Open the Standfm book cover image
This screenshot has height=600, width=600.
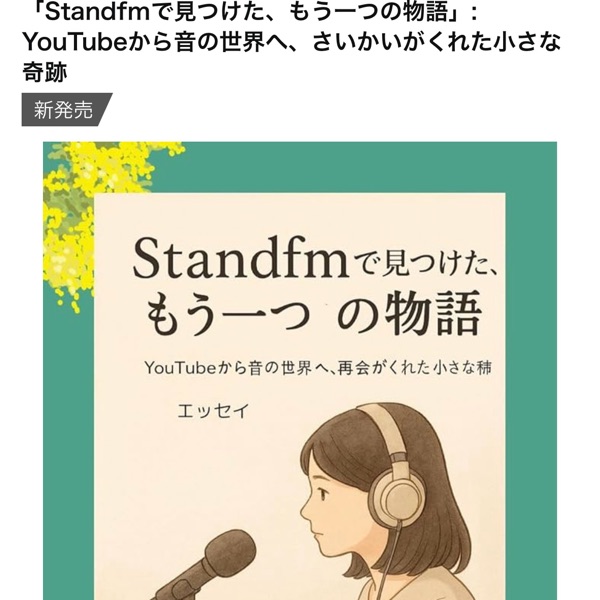point(300,370)
